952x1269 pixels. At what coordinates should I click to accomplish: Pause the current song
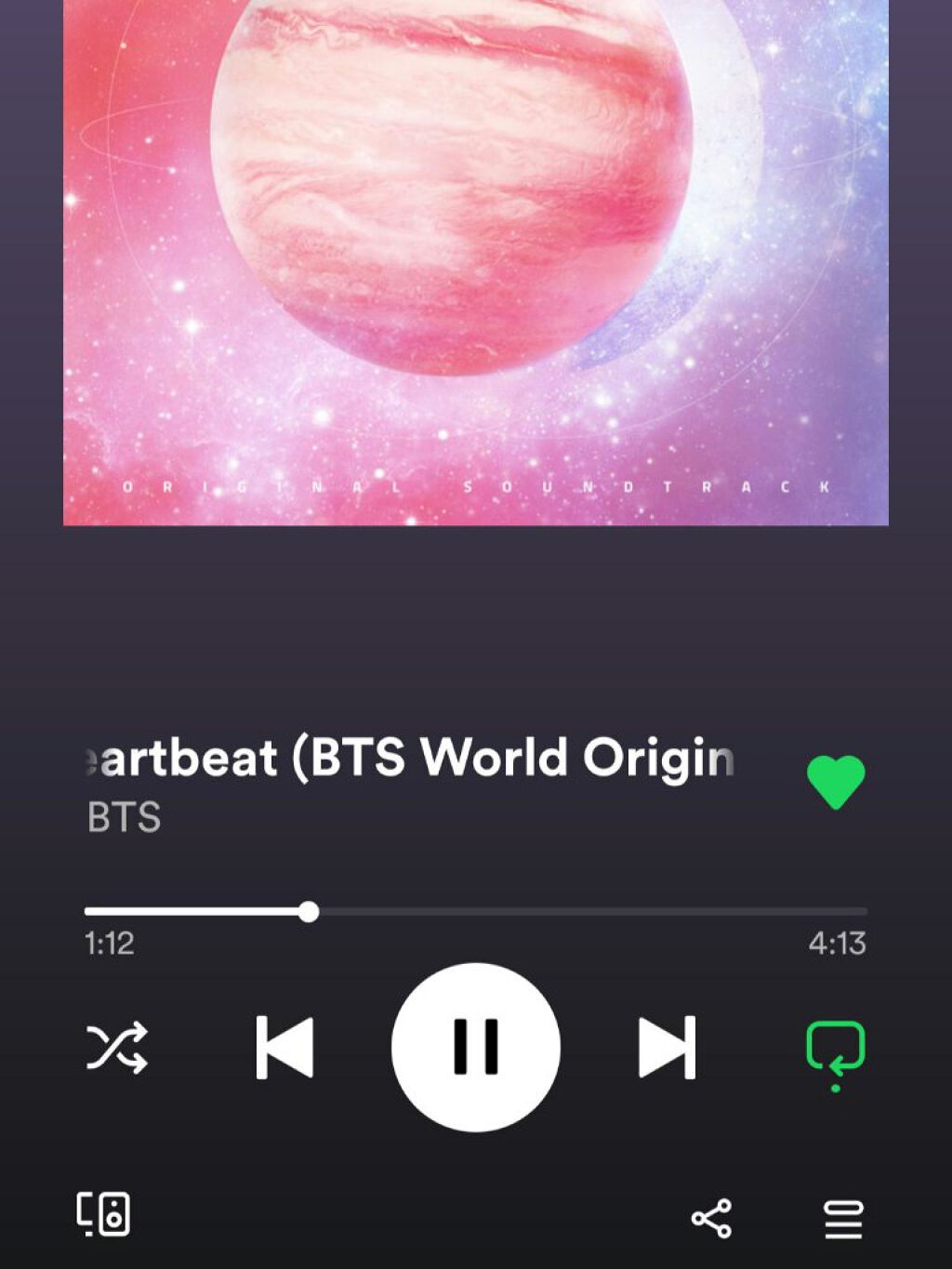(x=475, y=1047)
